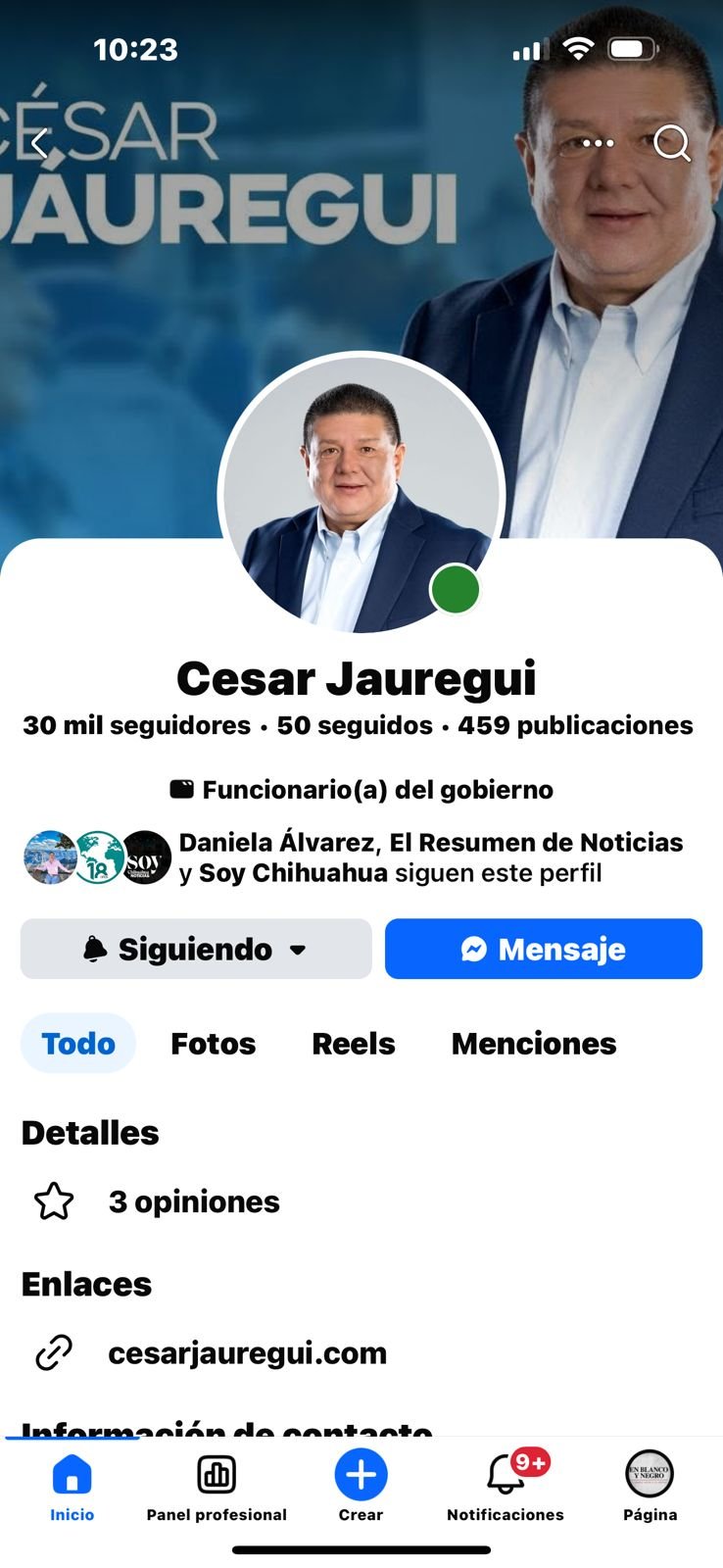Viewport: 723px width, 1568px height.
Task: Send a message with Mensaje button
Action: (x=544, y=949)
